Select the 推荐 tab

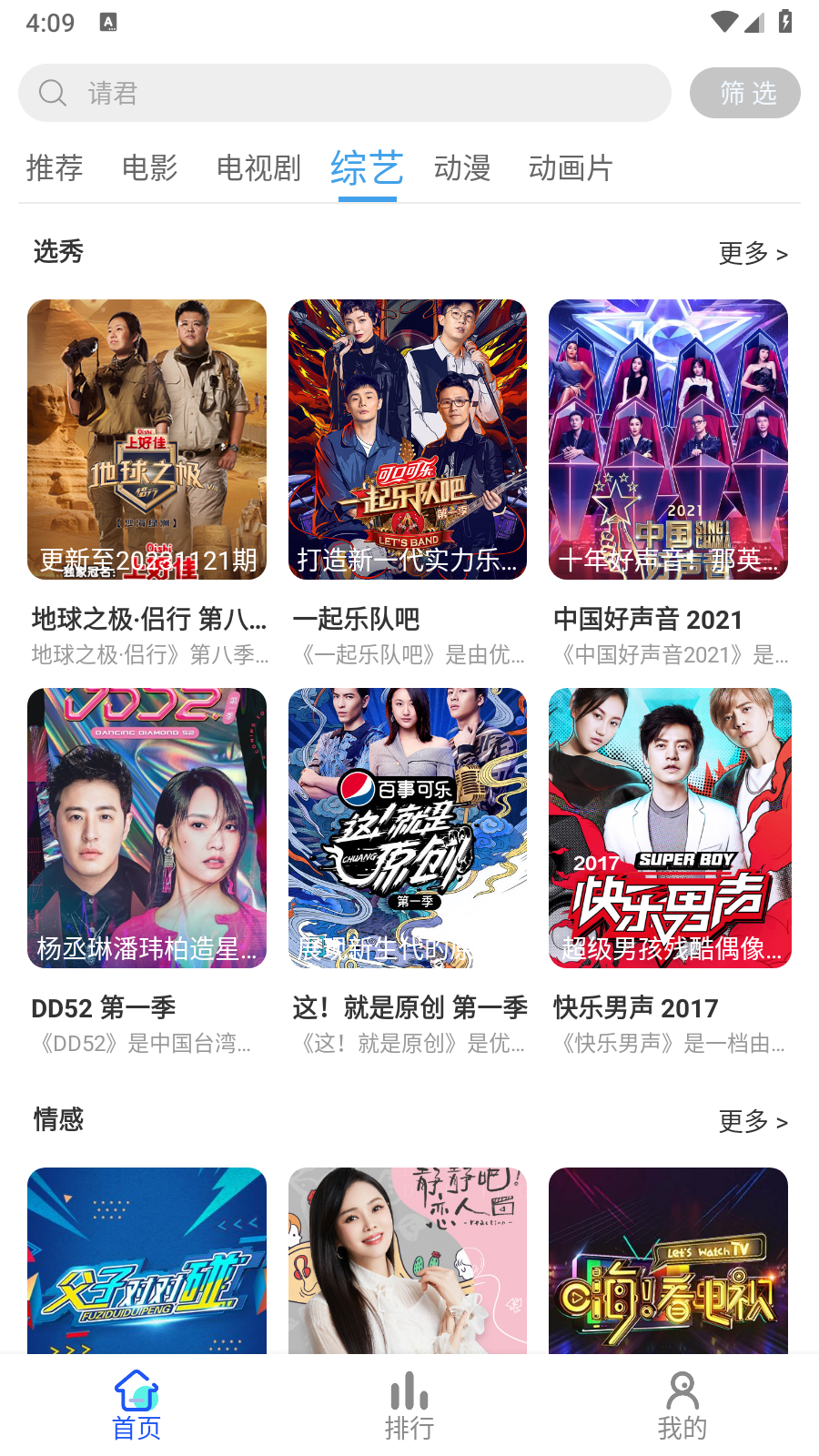[55, 167]
